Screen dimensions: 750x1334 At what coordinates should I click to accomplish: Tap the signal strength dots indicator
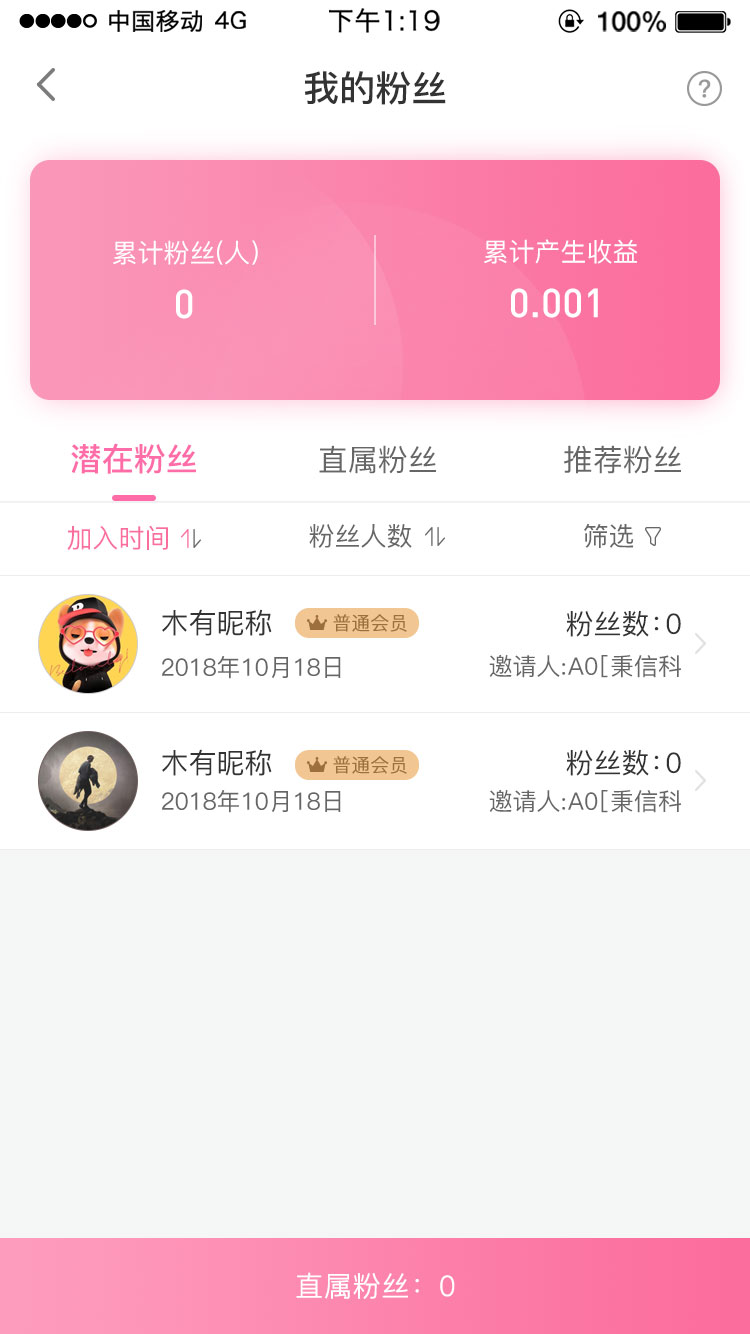click(55, 21)
